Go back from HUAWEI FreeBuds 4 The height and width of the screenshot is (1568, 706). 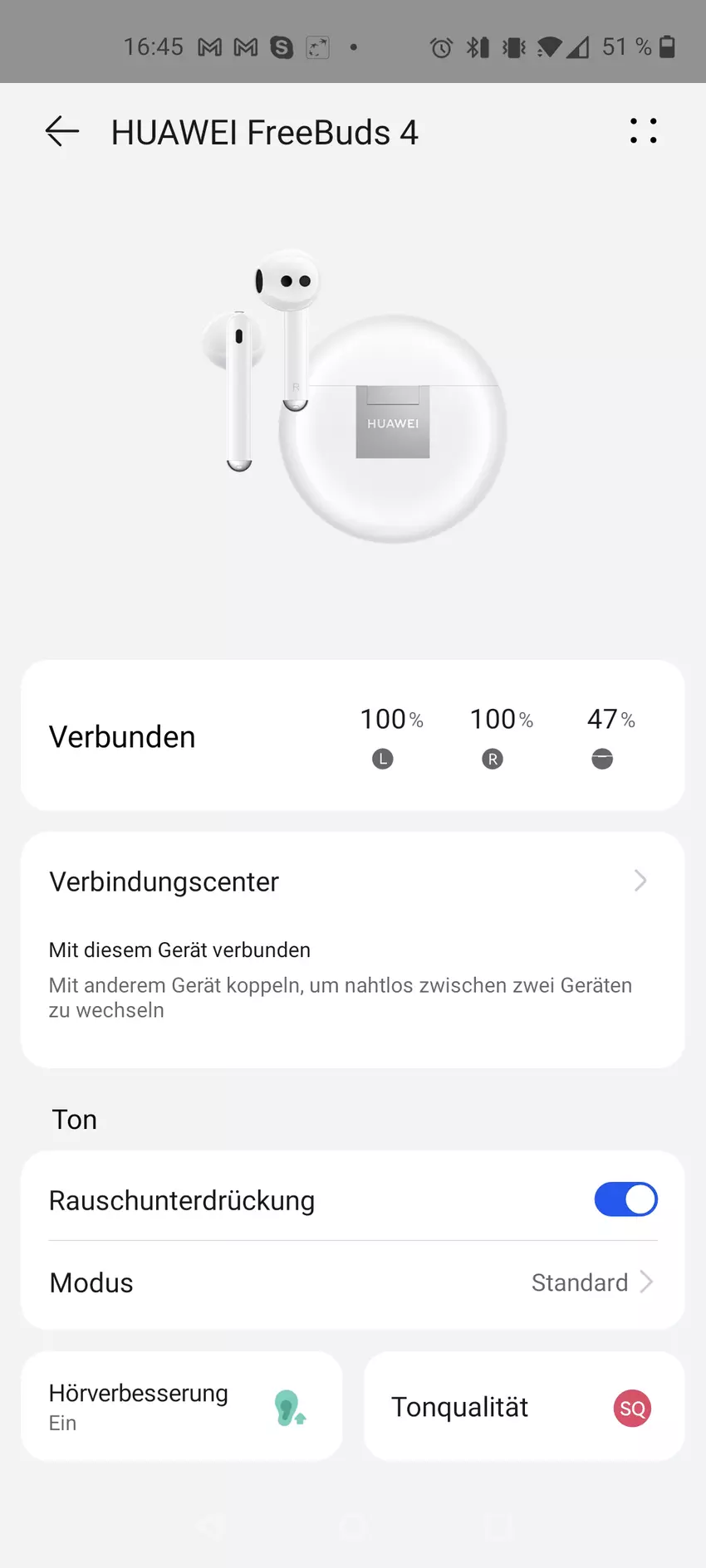tap(62, 131)
